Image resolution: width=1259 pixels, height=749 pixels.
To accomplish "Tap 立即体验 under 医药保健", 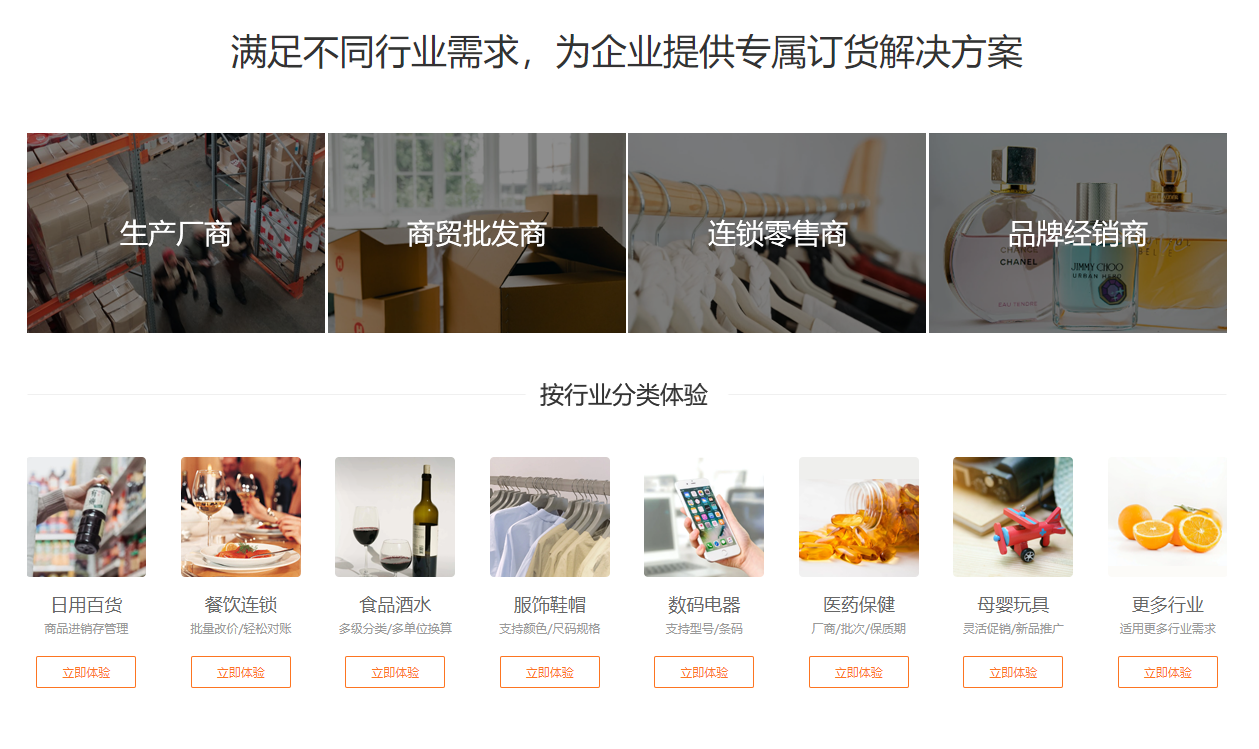I will coord(859,672).
